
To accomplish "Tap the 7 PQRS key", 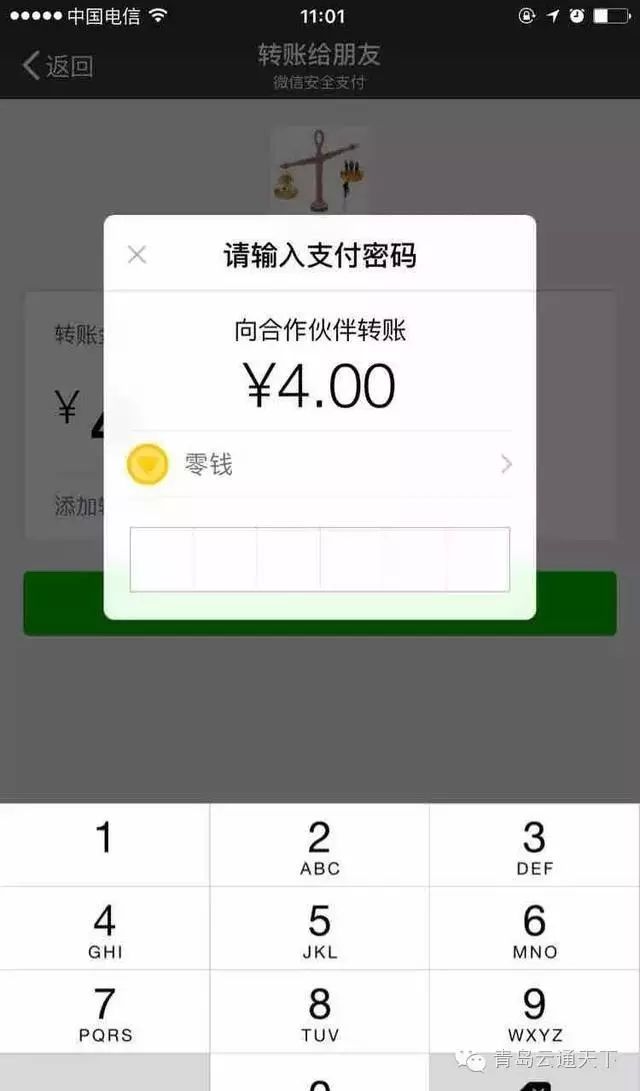I will coord(104,1012).
